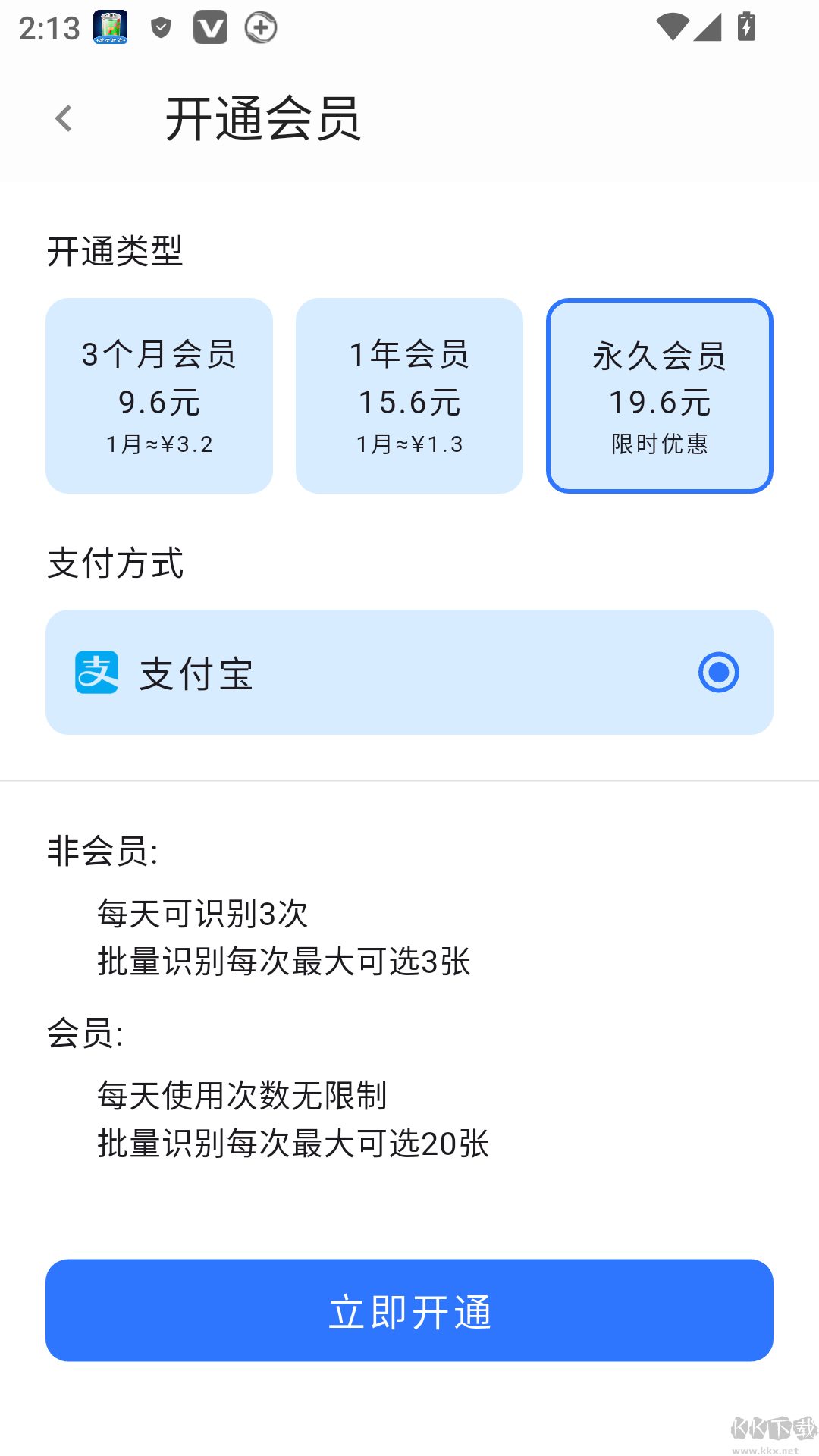Click the battery app icon in the status bar
The width and height of the screenshot is (819, 1456).
tap(108, 27)
